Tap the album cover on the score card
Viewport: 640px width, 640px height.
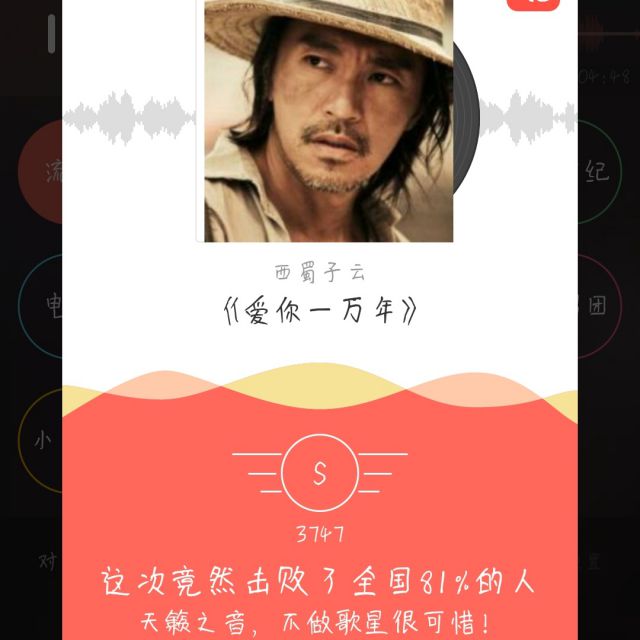[x=328, y=120]
